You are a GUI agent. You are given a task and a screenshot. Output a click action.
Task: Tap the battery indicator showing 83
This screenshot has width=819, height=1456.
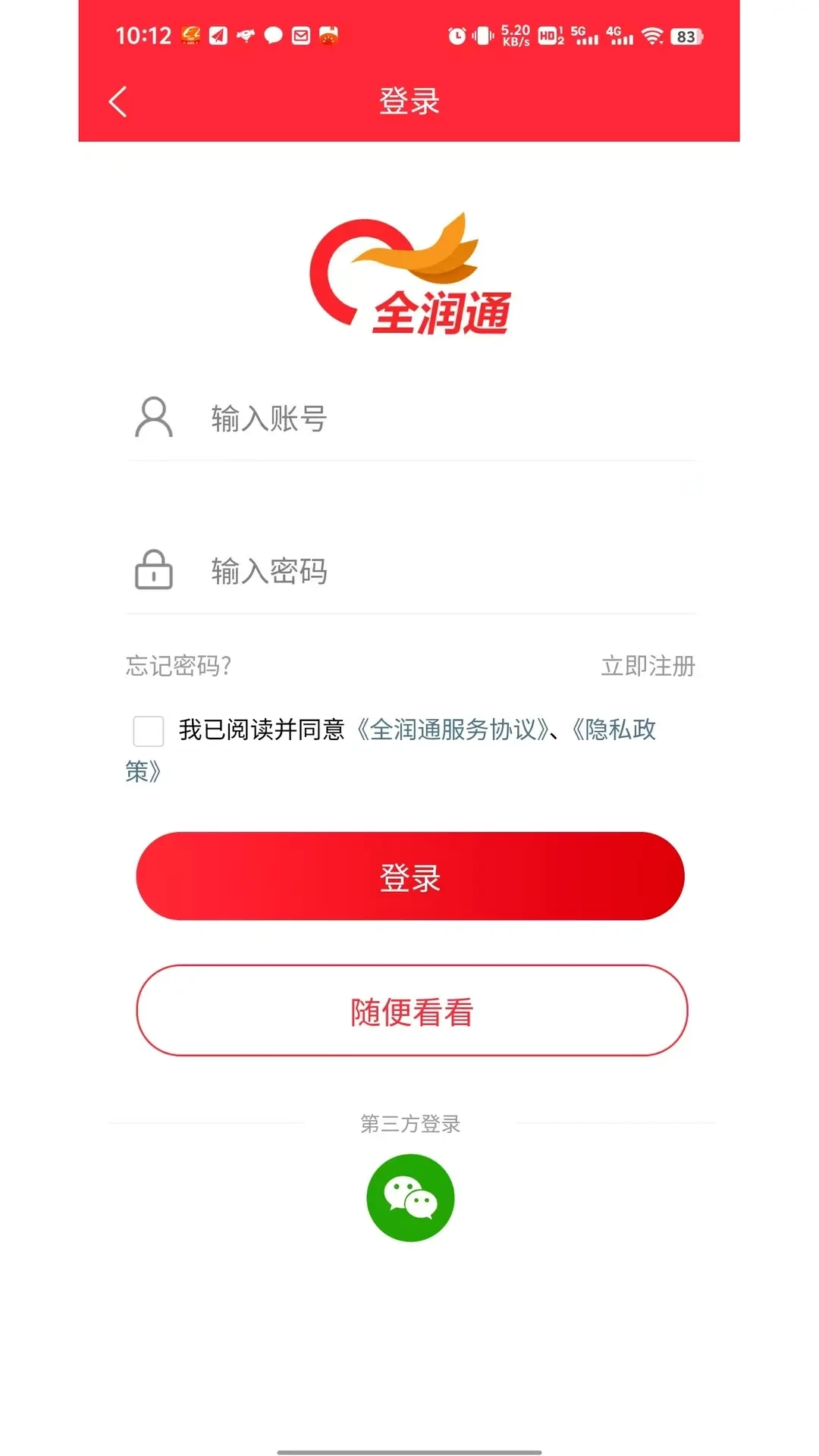pos(686,35)
